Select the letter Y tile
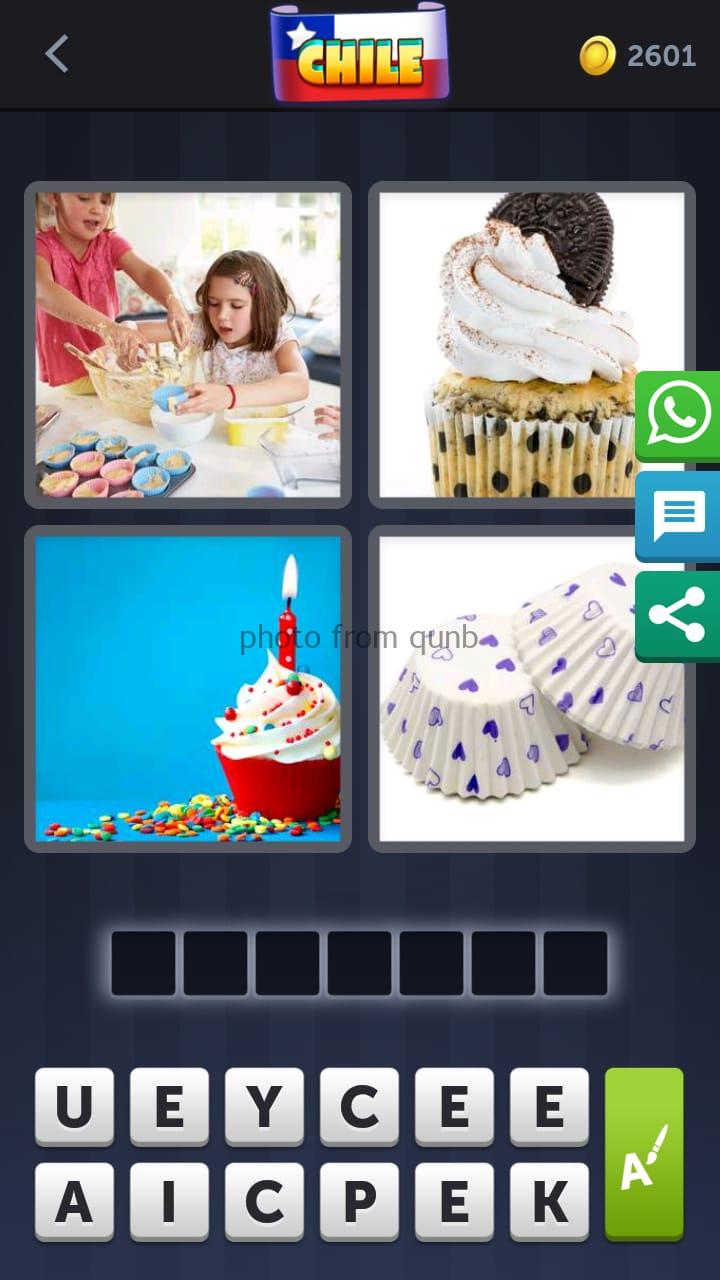 pos(264,1106)
